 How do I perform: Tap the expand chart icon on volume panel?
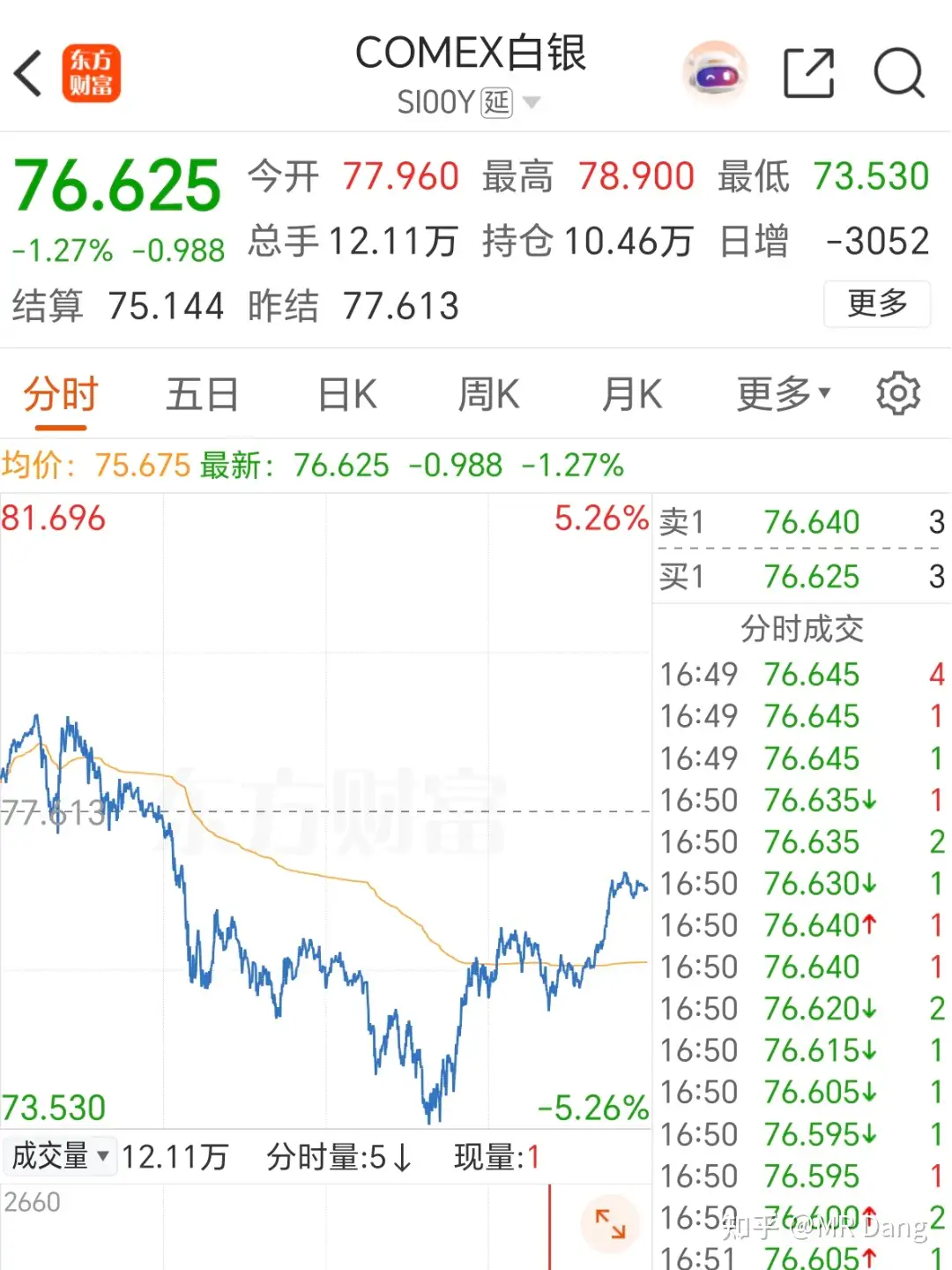(x=610, y=1223)
